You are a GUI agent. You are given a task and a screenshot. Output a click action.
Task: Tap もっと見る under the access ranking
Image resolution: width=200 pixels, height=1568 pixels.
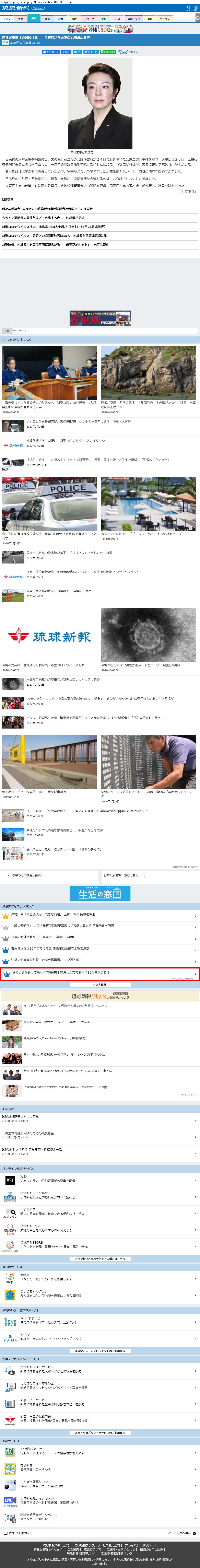pos(100,984)
